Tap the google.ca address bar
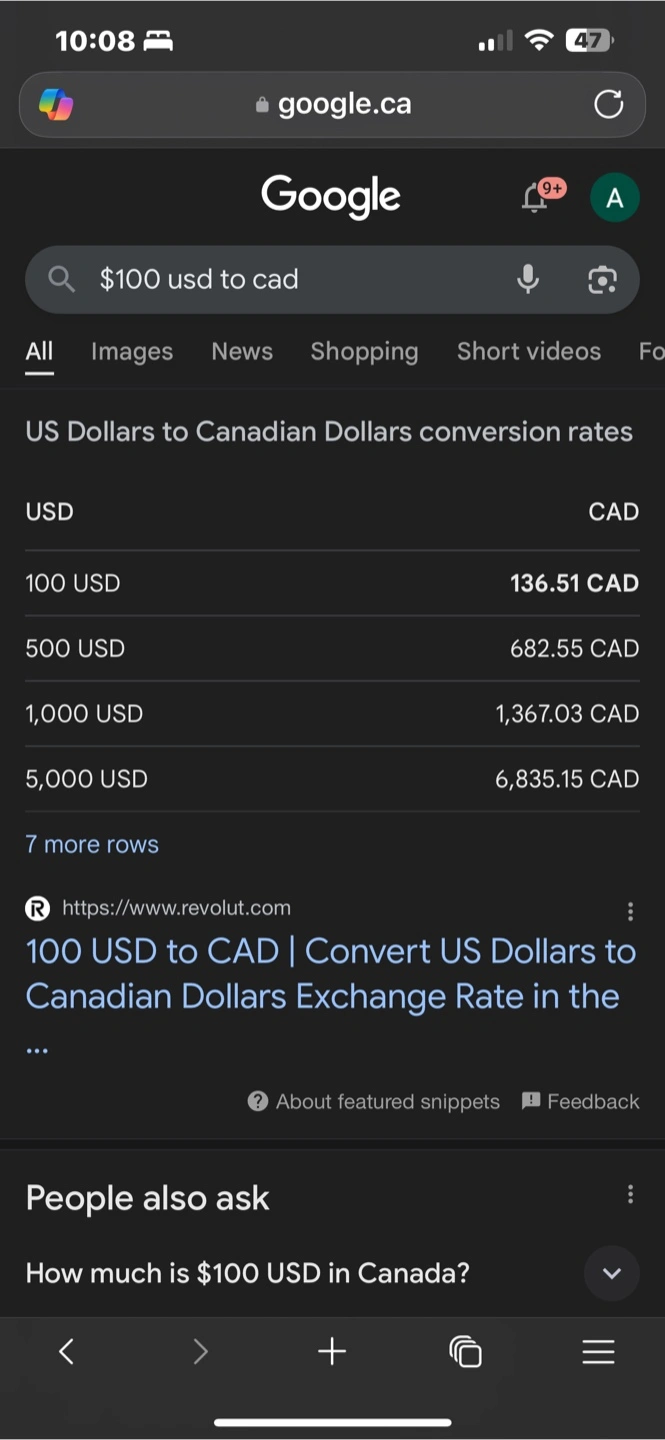This screenshot has width=665, height=1440. click(332, 104)
